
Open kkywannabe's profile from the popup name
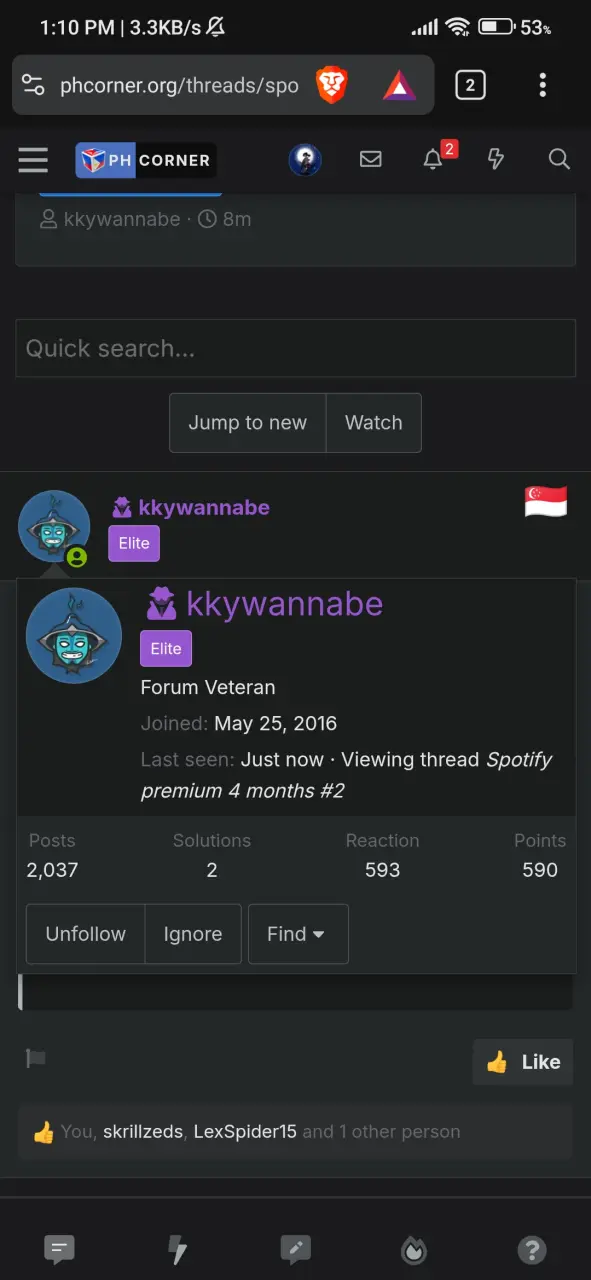[x=284, y=604]
